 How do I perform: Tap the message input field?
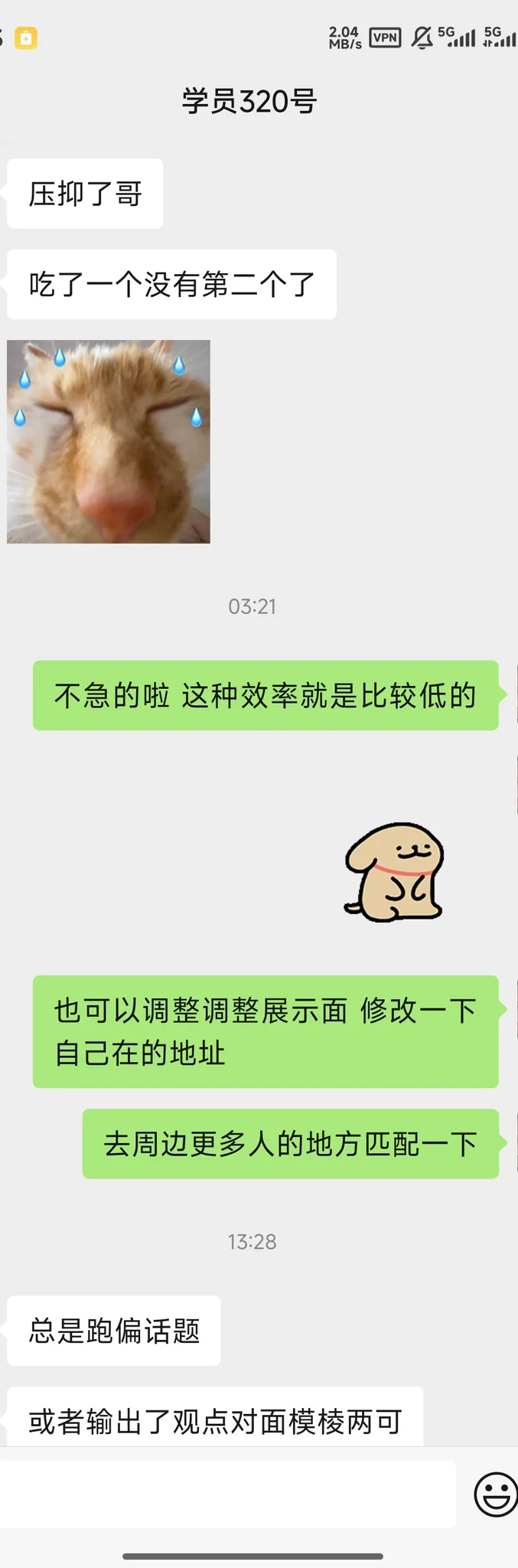pos(227,1493)
